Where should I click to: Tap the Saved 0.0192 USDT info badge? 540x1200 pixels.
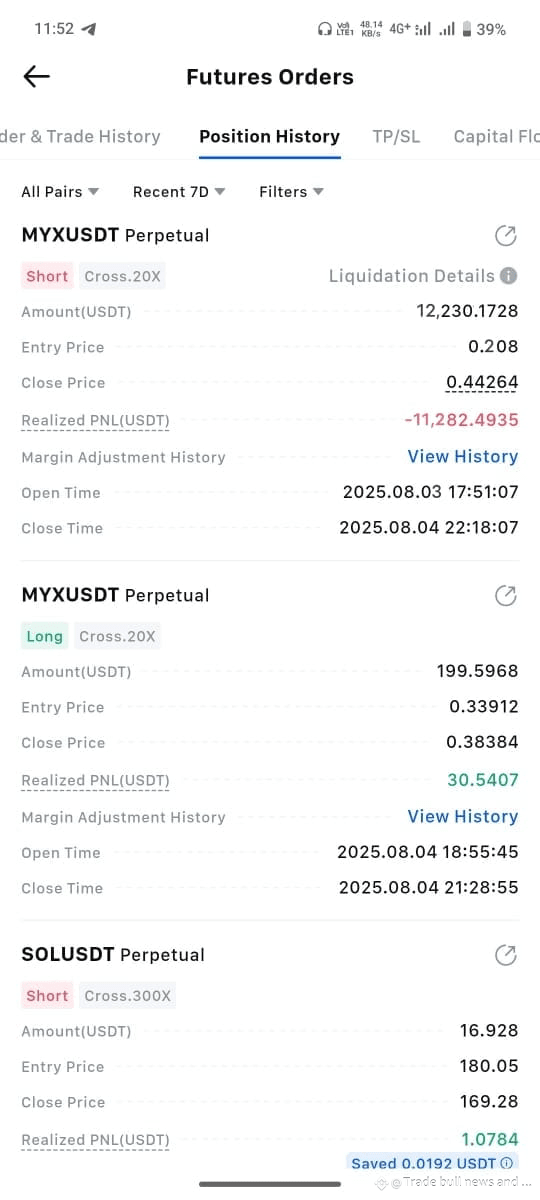click(432, 1163)
